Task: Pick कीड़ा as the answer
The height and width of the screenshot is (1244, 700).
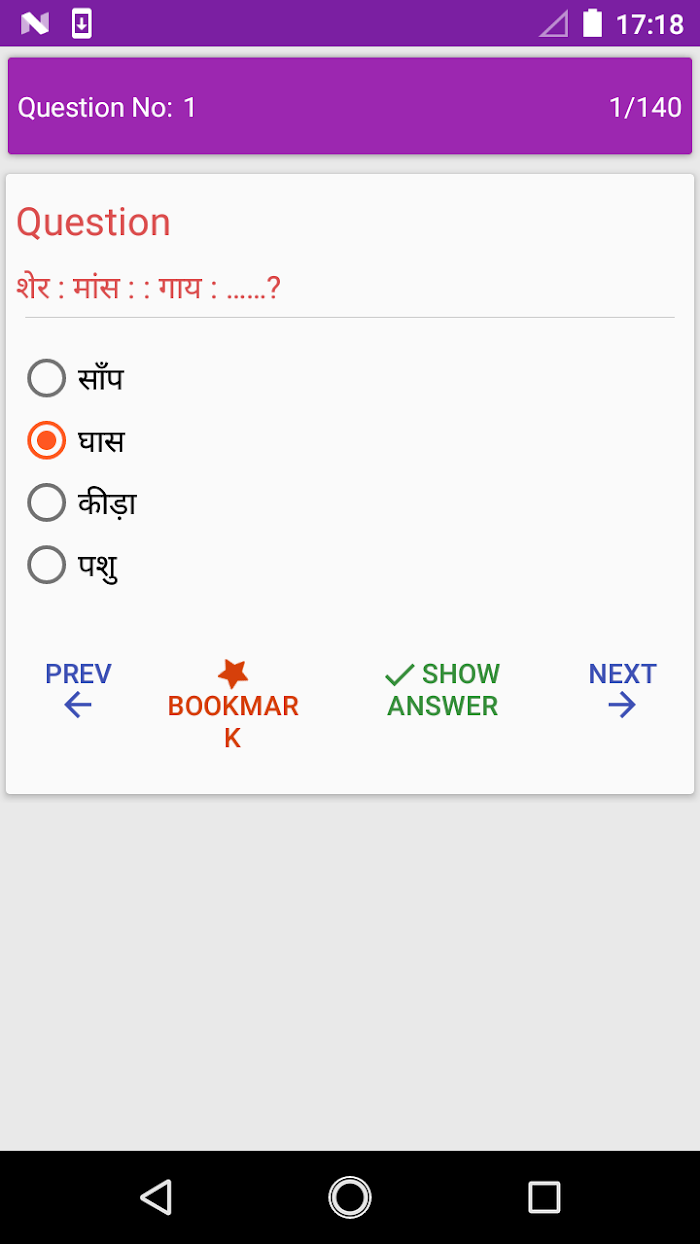Action: click(x=82, y=503)
